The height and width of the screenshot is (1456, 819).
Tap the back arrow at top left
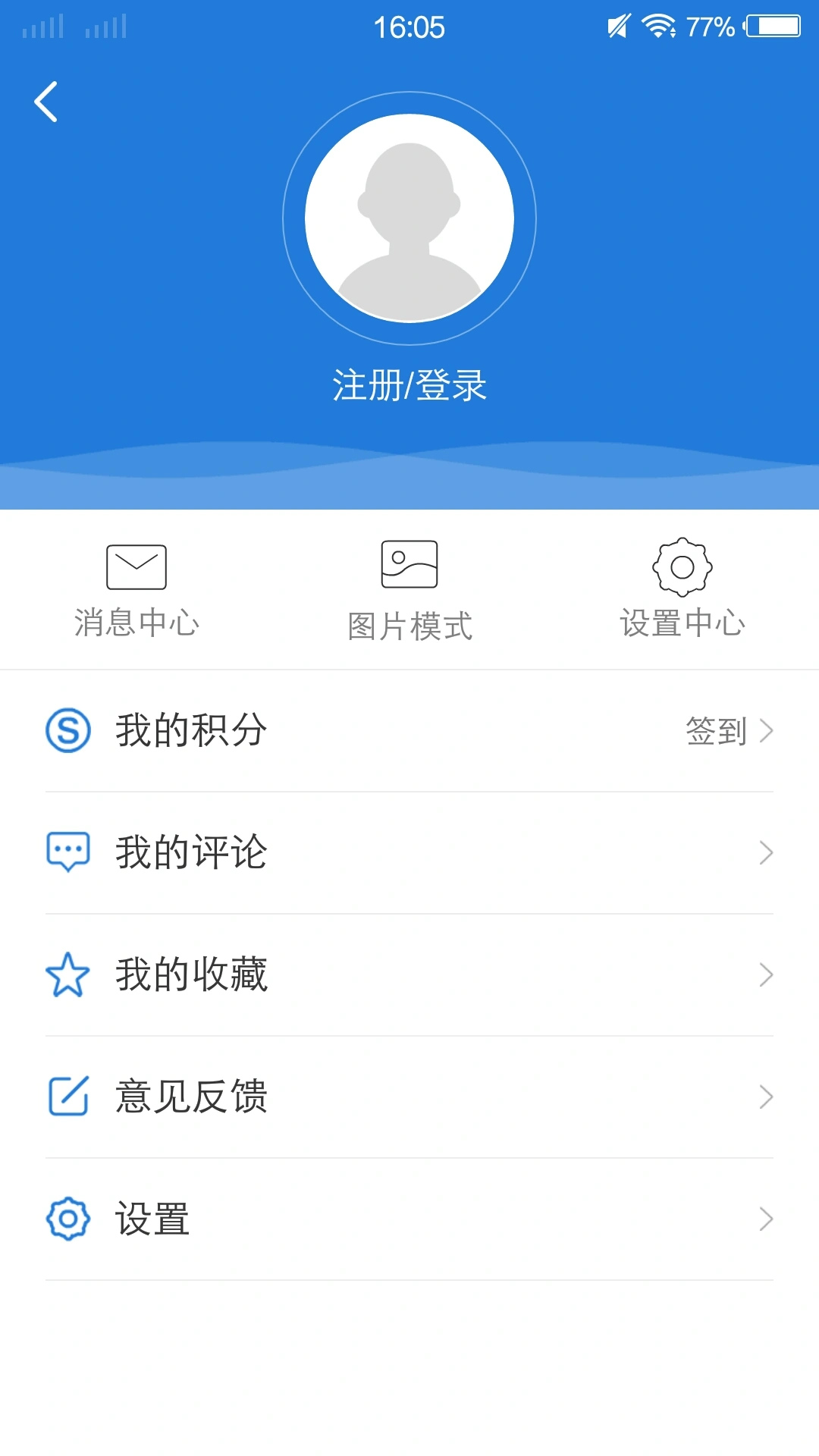click(x=47, y=102)
